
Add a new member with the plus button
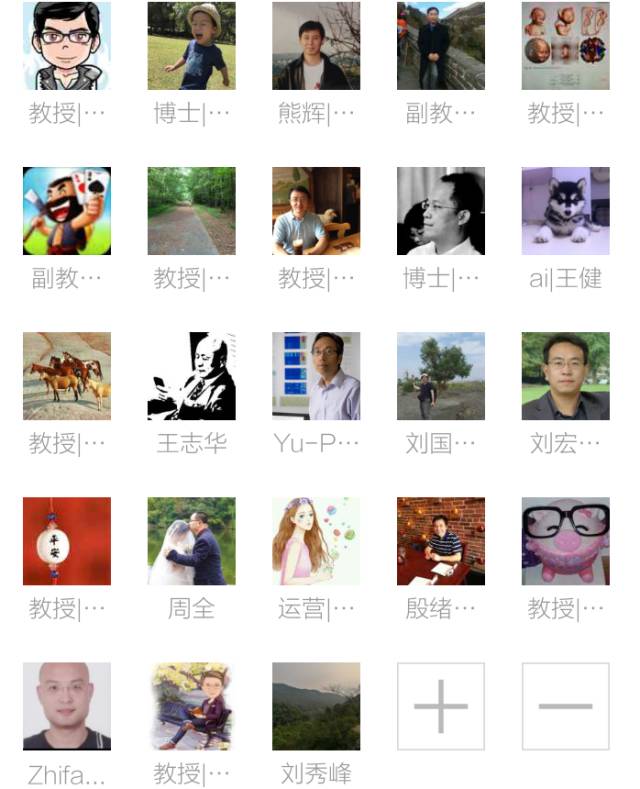pos(440,706)
